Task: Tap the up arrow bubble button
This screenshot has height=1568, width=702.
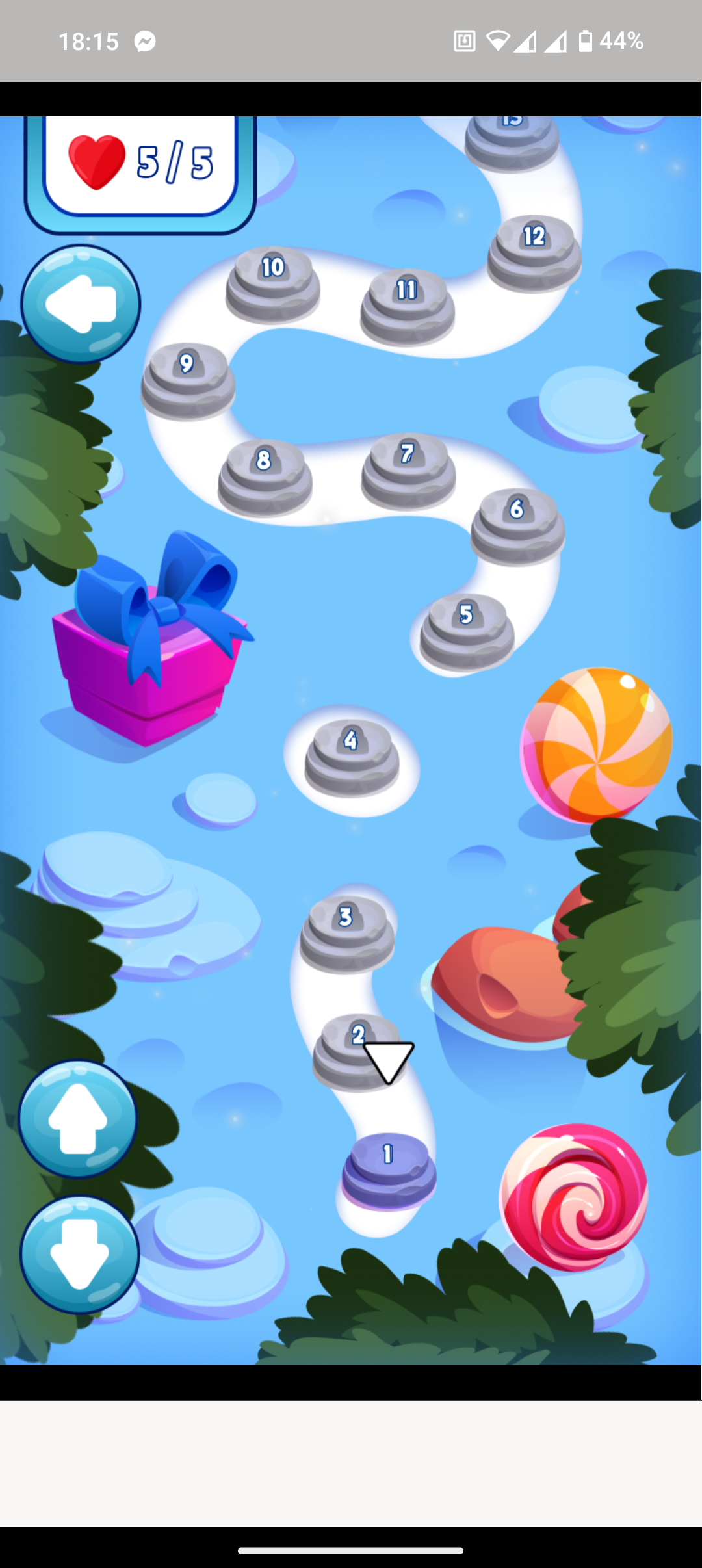Action: click(78, 1119)
